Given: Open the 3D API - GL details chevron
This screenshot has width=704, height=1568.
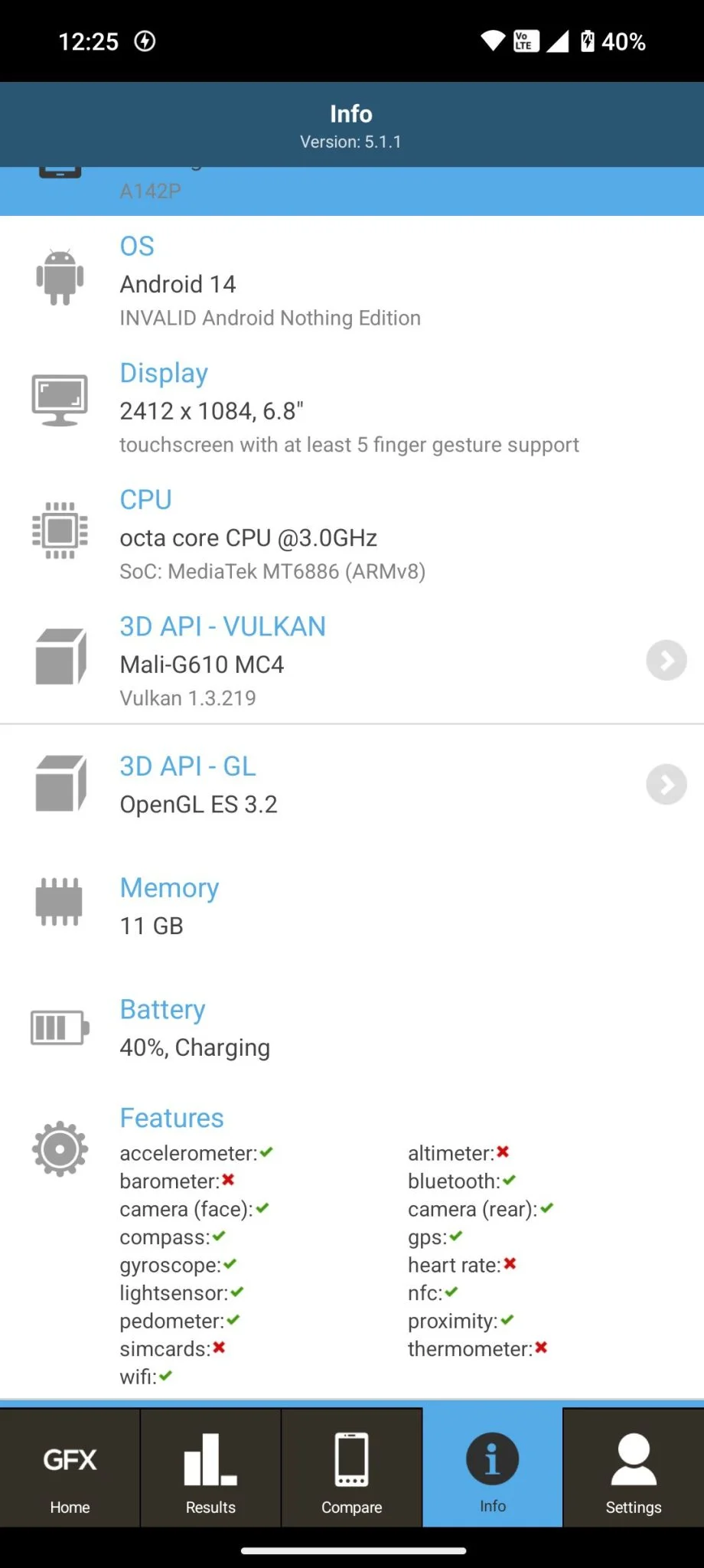Looking at the screenshot, I should (x=666, y=784).
